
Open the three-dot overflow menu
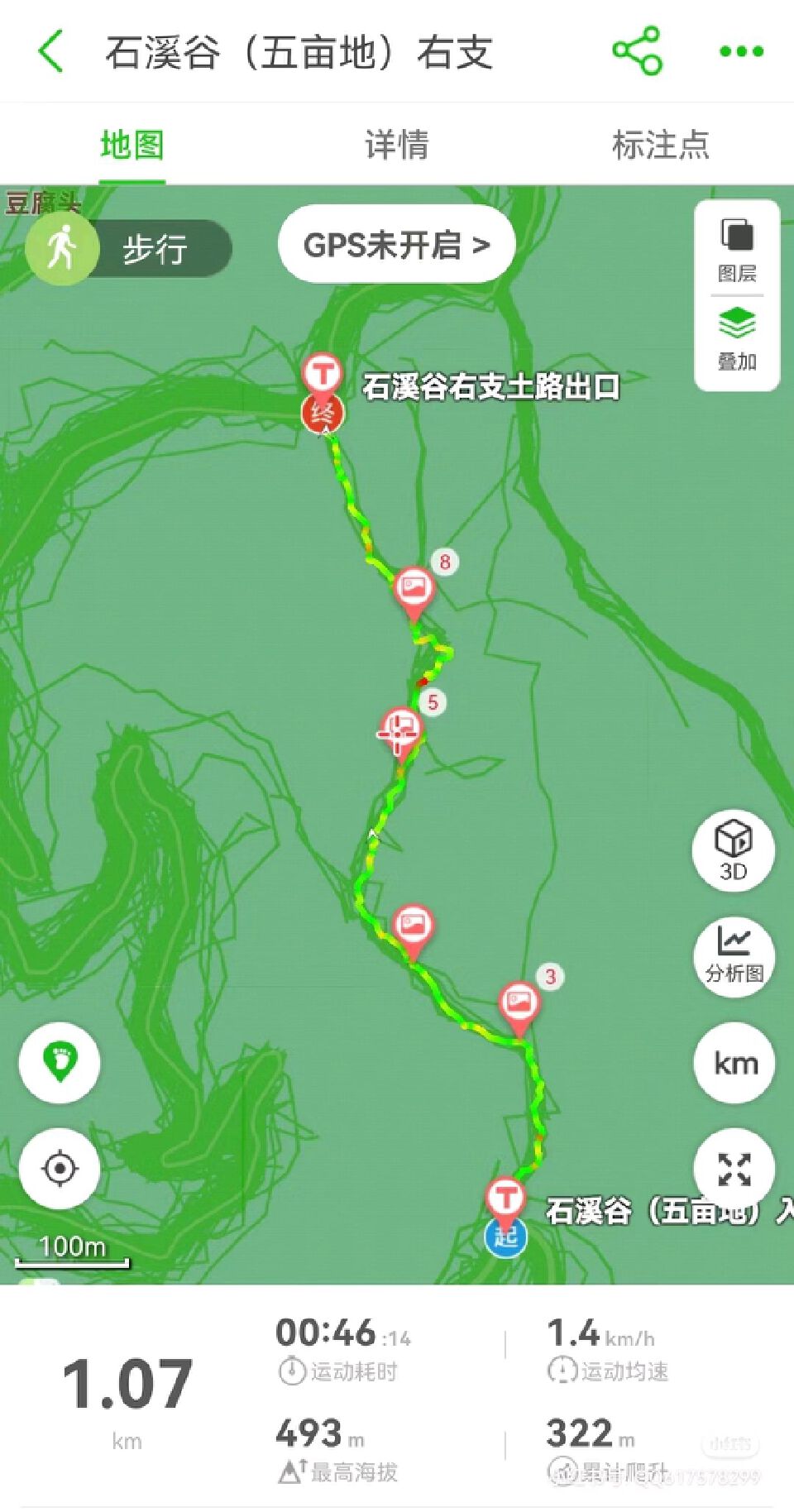(x=740, y=51)
